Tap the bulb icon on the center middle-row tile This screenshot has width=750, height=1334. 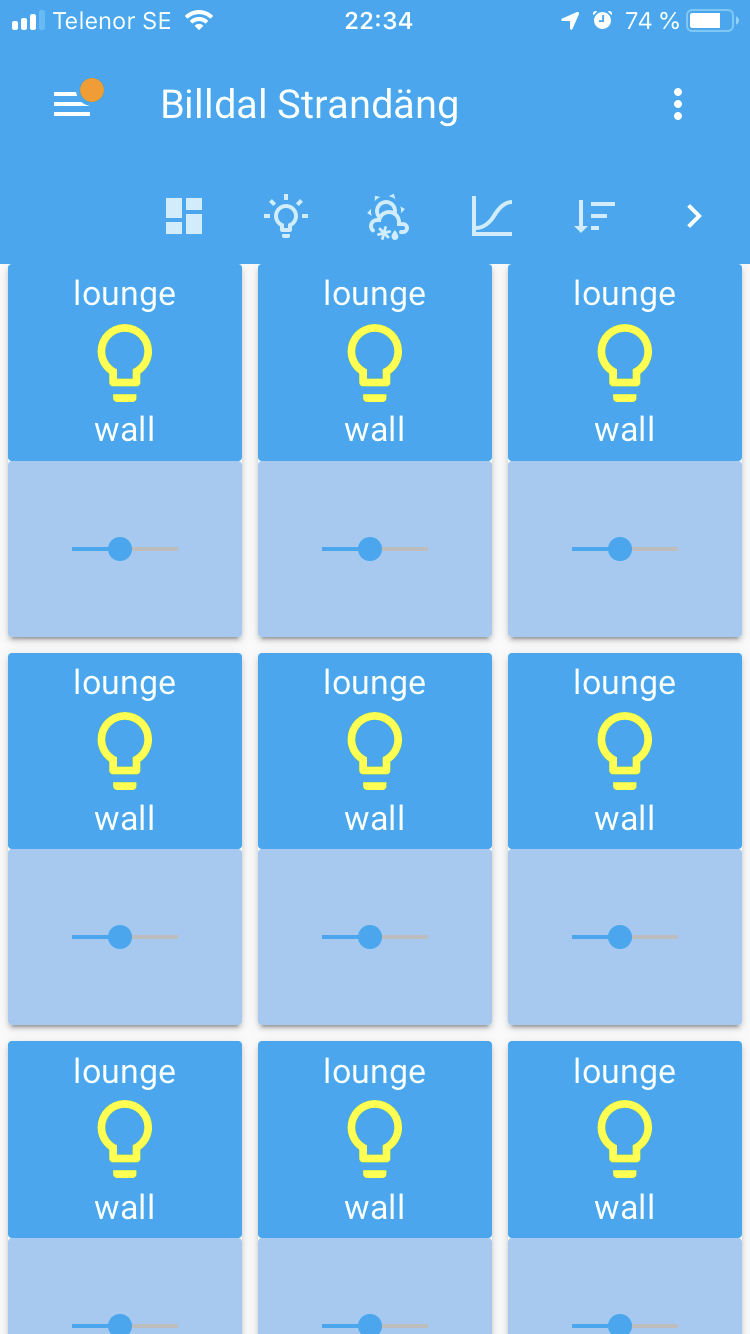[374, 747]
